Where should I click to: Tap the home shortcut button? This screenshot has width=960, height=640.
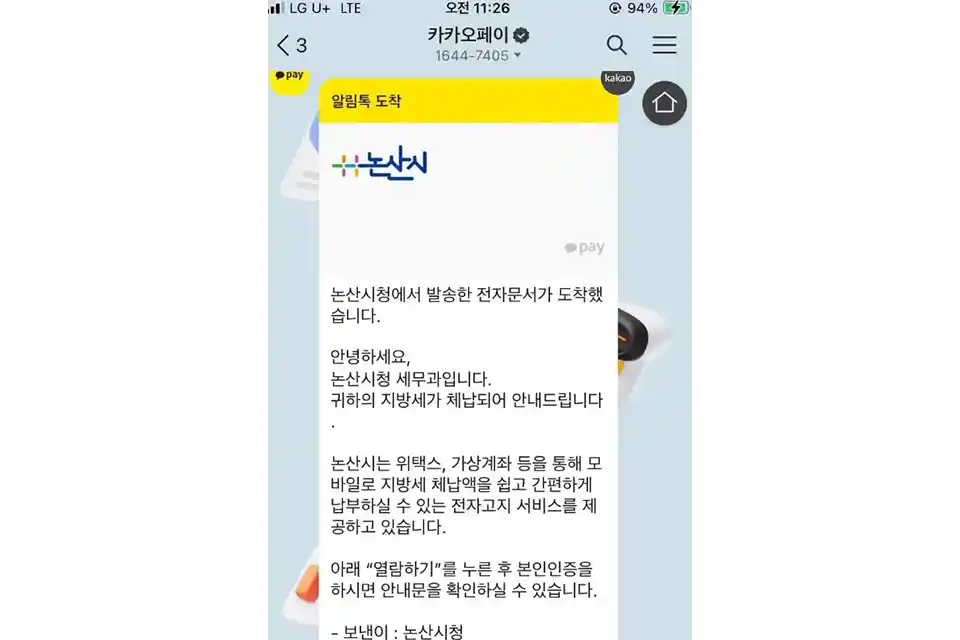664,103
